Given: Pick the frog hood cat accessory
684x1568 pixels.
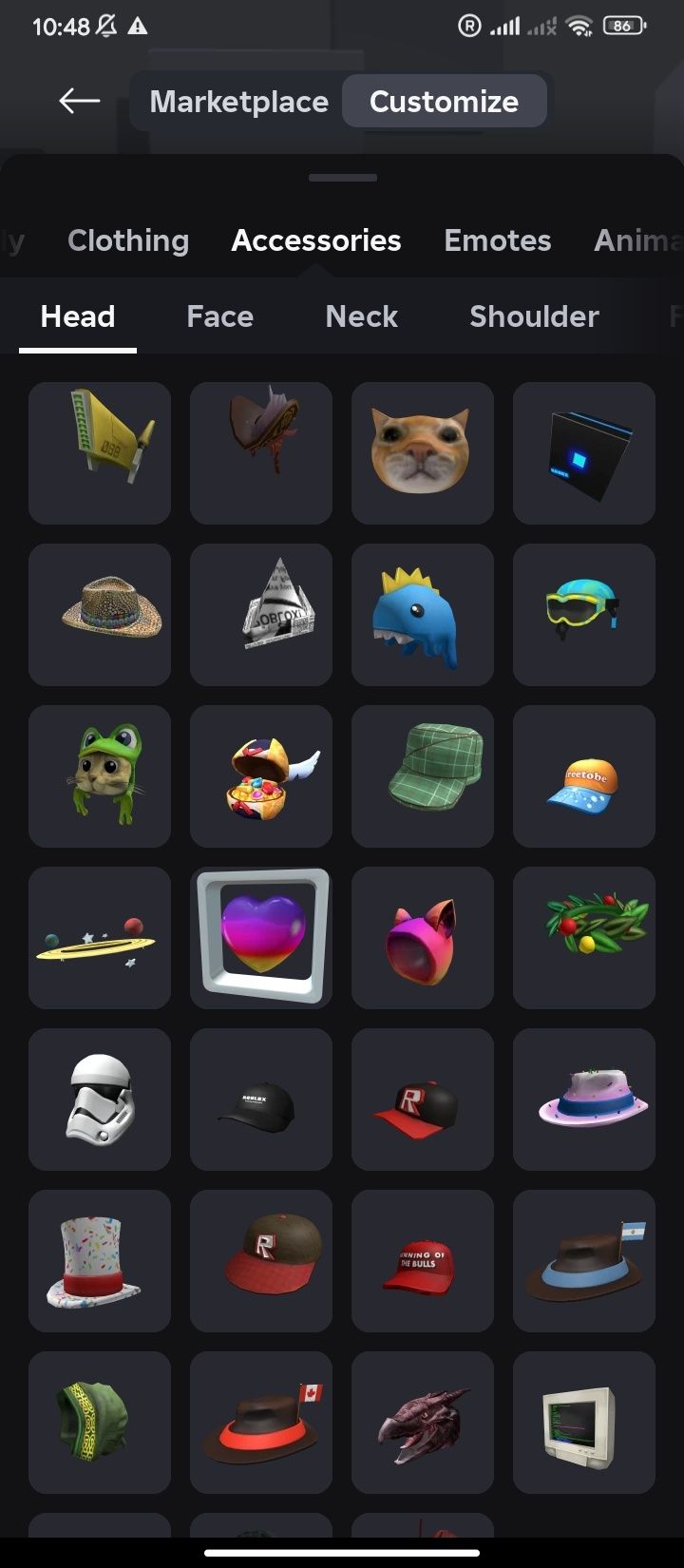Looking at the screenshot, I should pyautogui.click(x=100, y=776).
